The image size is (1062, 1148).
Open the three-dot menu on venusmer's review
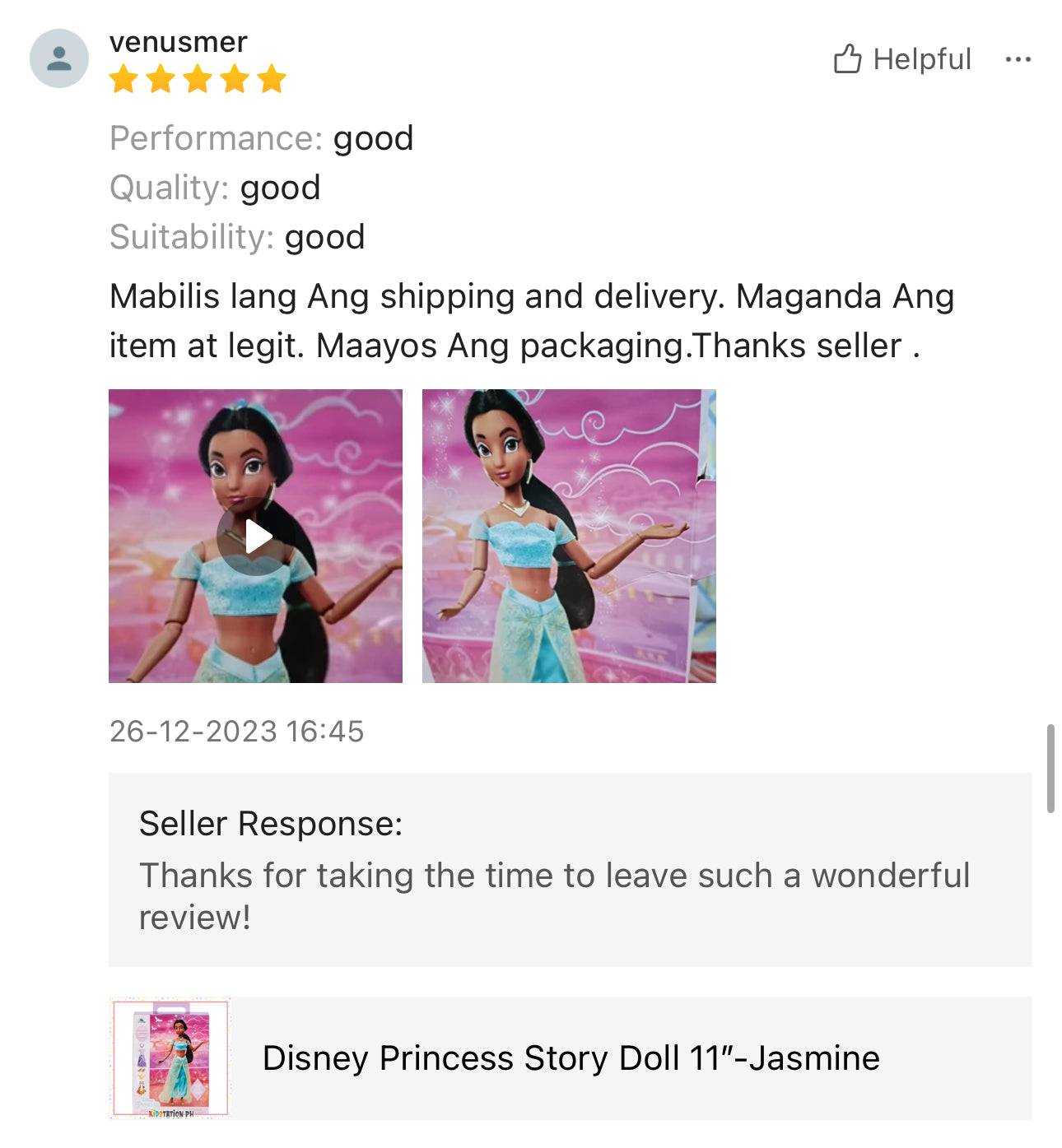pyautogui.click(x=1018, y=59)
